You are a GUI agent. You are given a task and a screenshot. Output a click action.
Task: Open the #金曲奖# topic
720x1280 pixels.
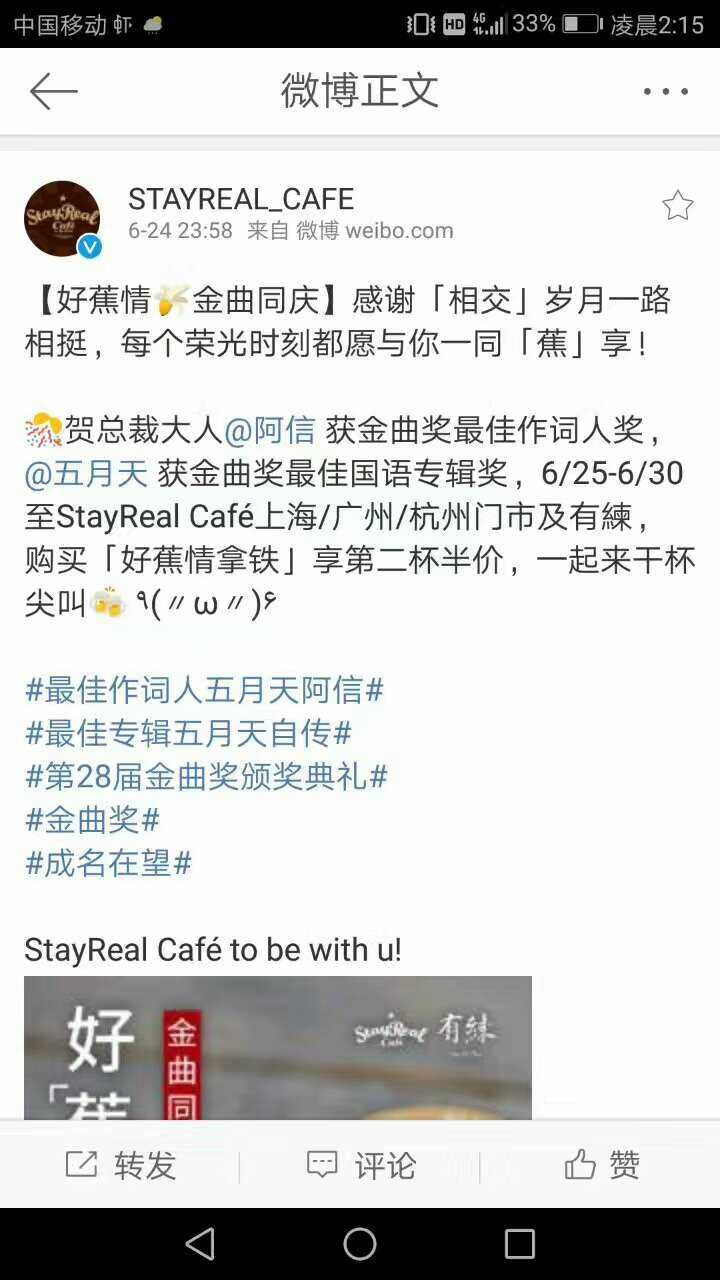coord(92,820)
